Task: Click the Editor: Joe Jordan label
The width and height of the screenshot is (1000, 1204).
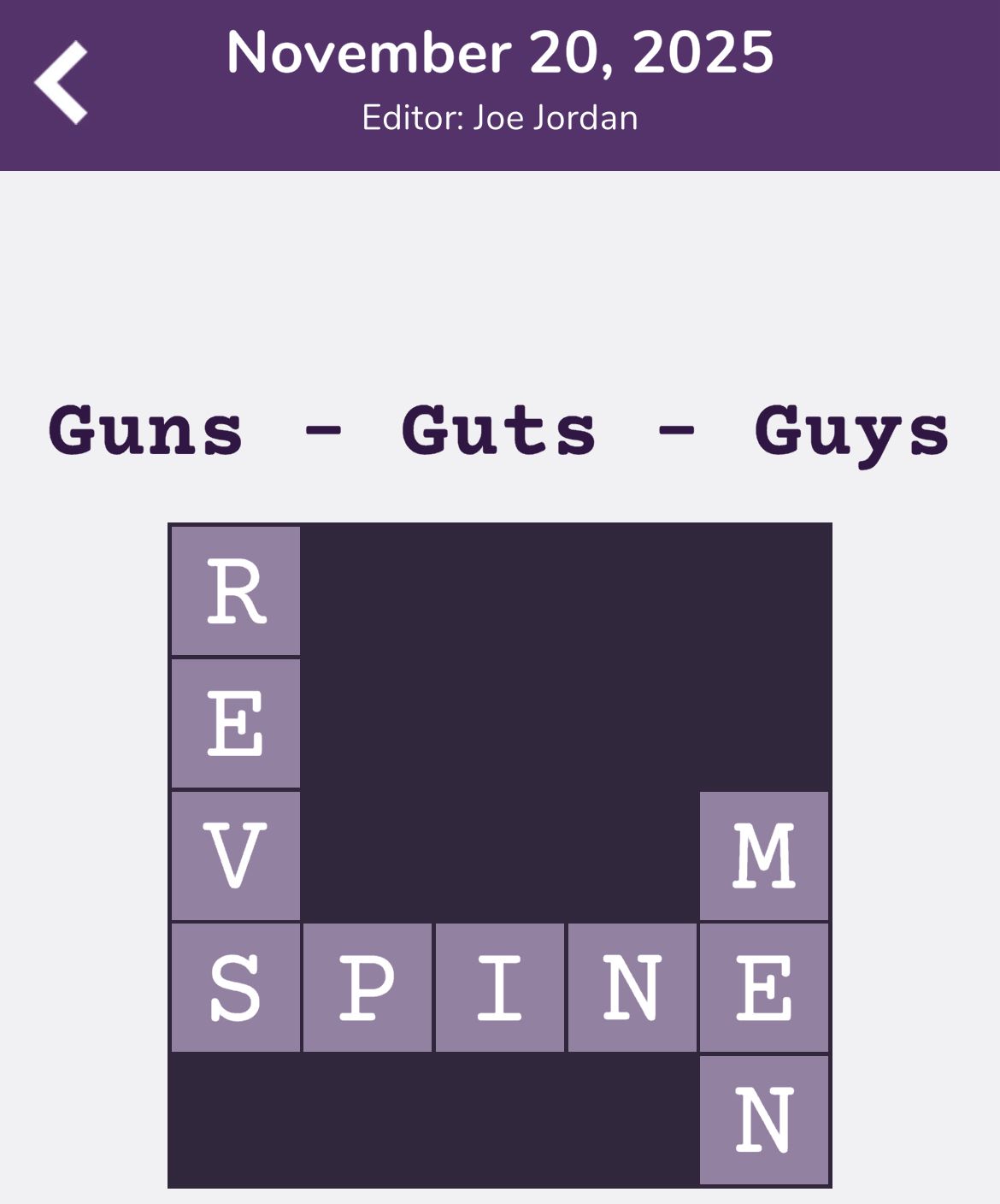Action: (x=500, y=117)
